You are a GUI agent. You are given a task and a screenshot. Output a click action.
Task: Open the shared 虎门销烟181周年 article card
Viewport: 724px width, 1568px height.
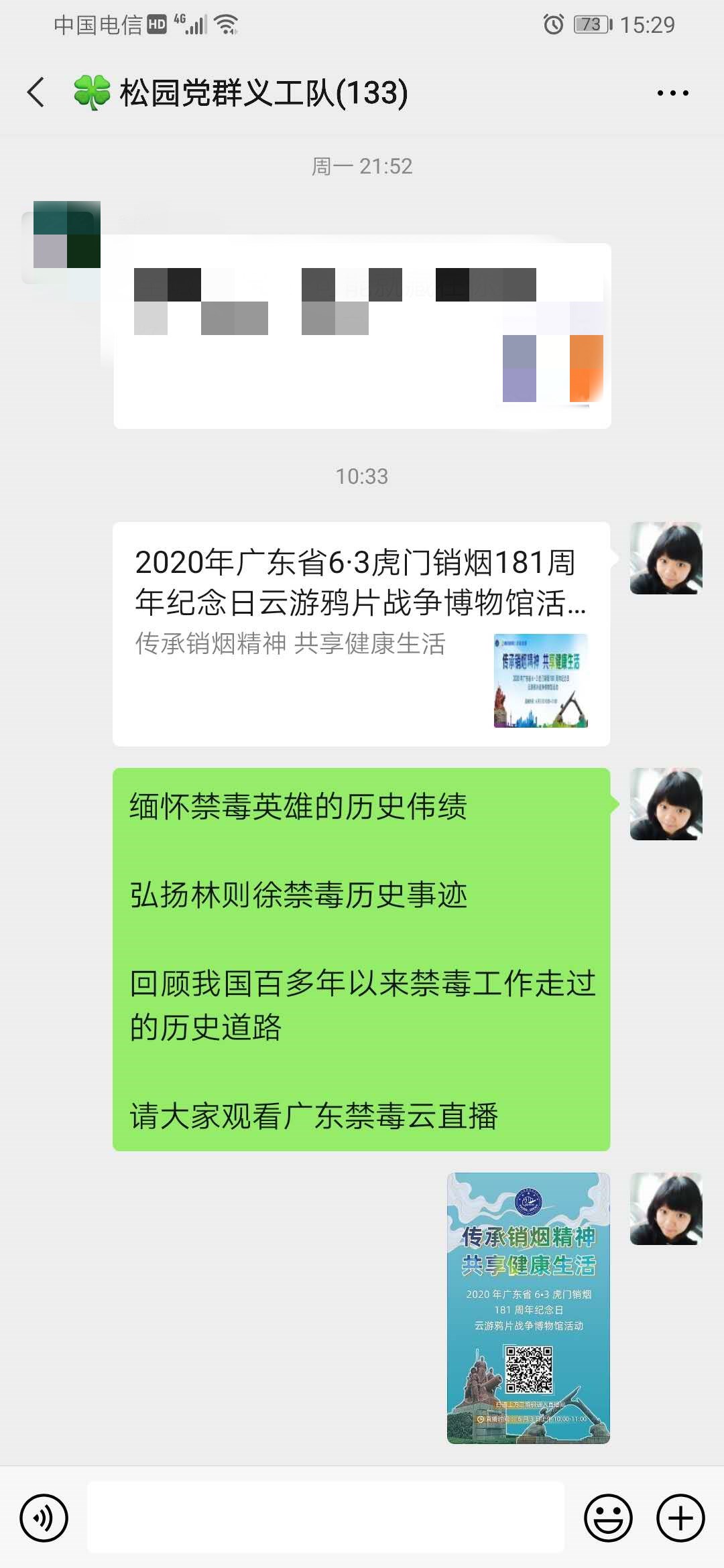pyautogui.click(x=361, y=633)
